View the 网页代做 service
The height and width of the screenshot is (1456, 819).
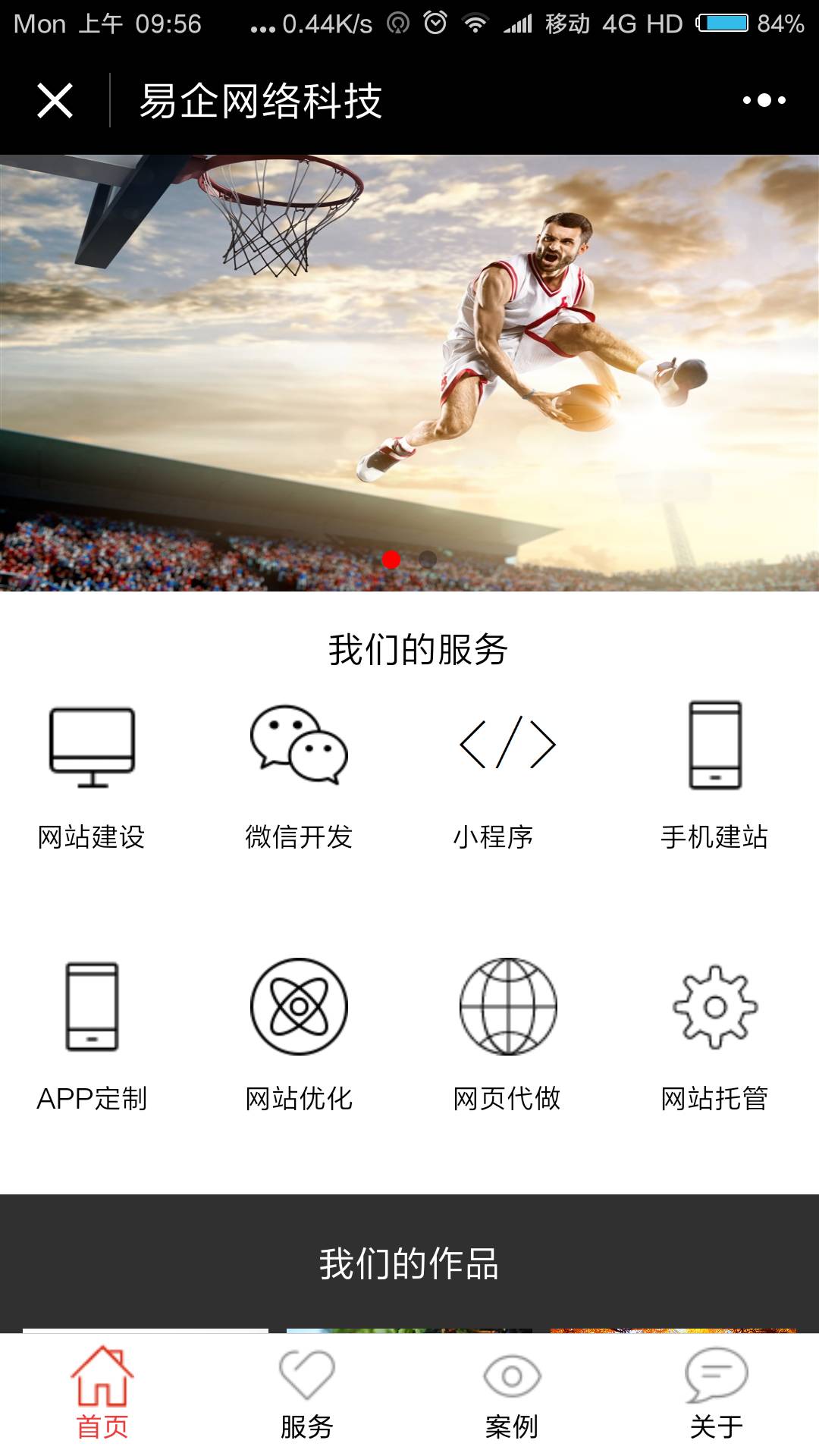pyautogui.click(x=507, y=1035)
